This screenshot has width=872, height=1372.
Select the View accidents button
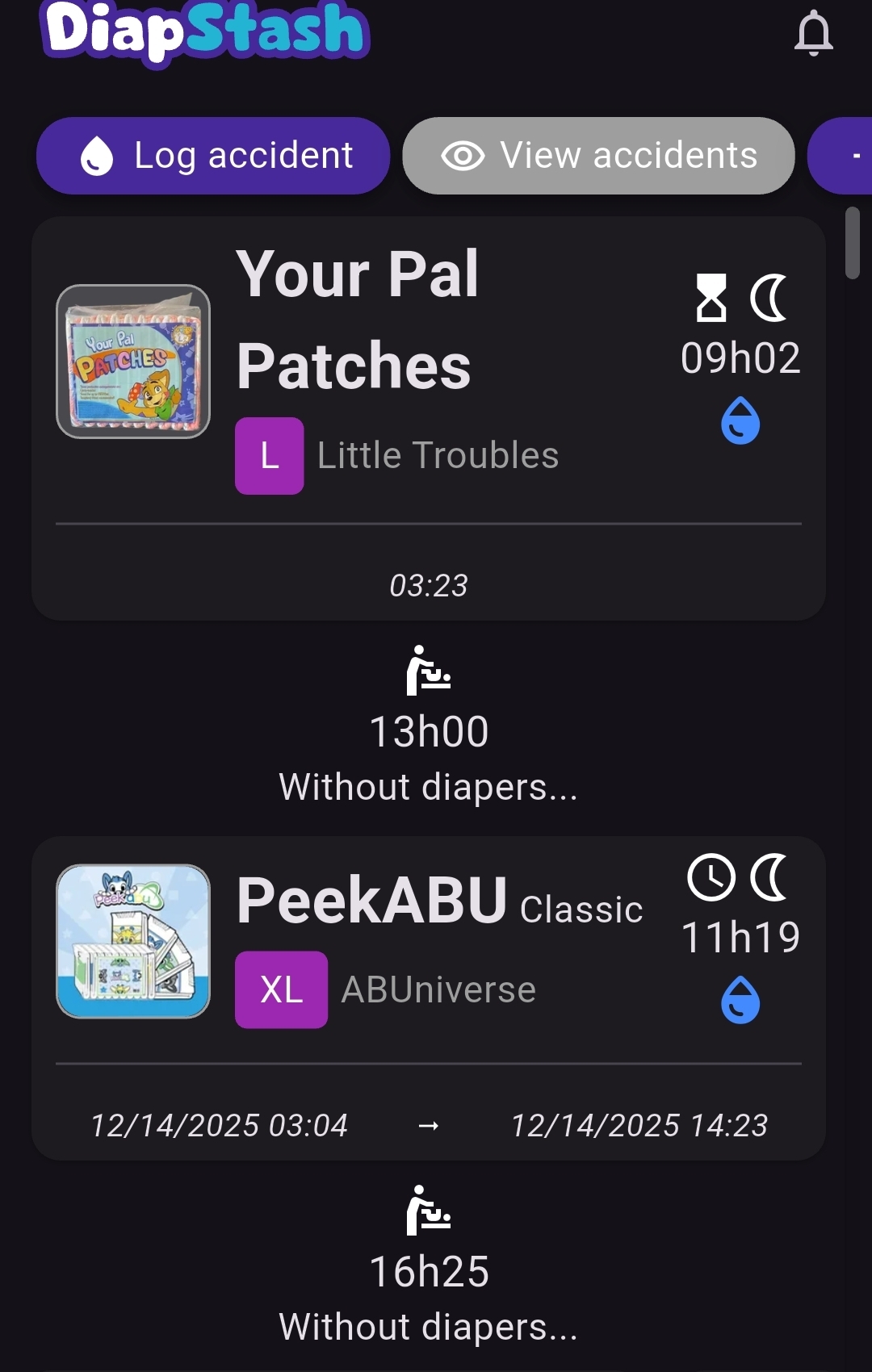pyautogui.click(x=598, y=156)
